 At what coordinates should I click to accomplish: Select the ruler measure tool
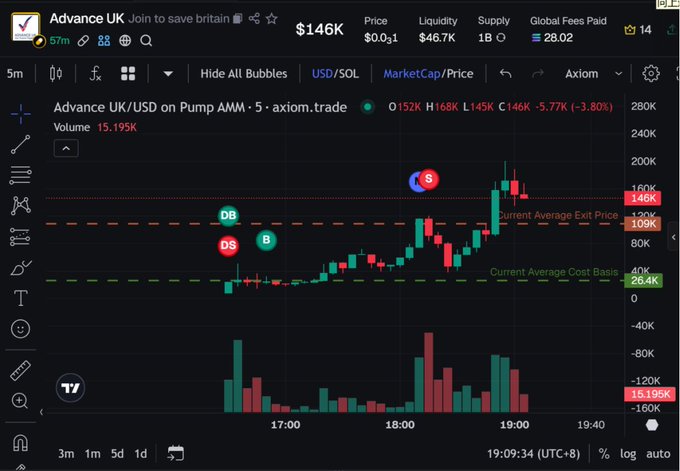click(x=20, y=370)
